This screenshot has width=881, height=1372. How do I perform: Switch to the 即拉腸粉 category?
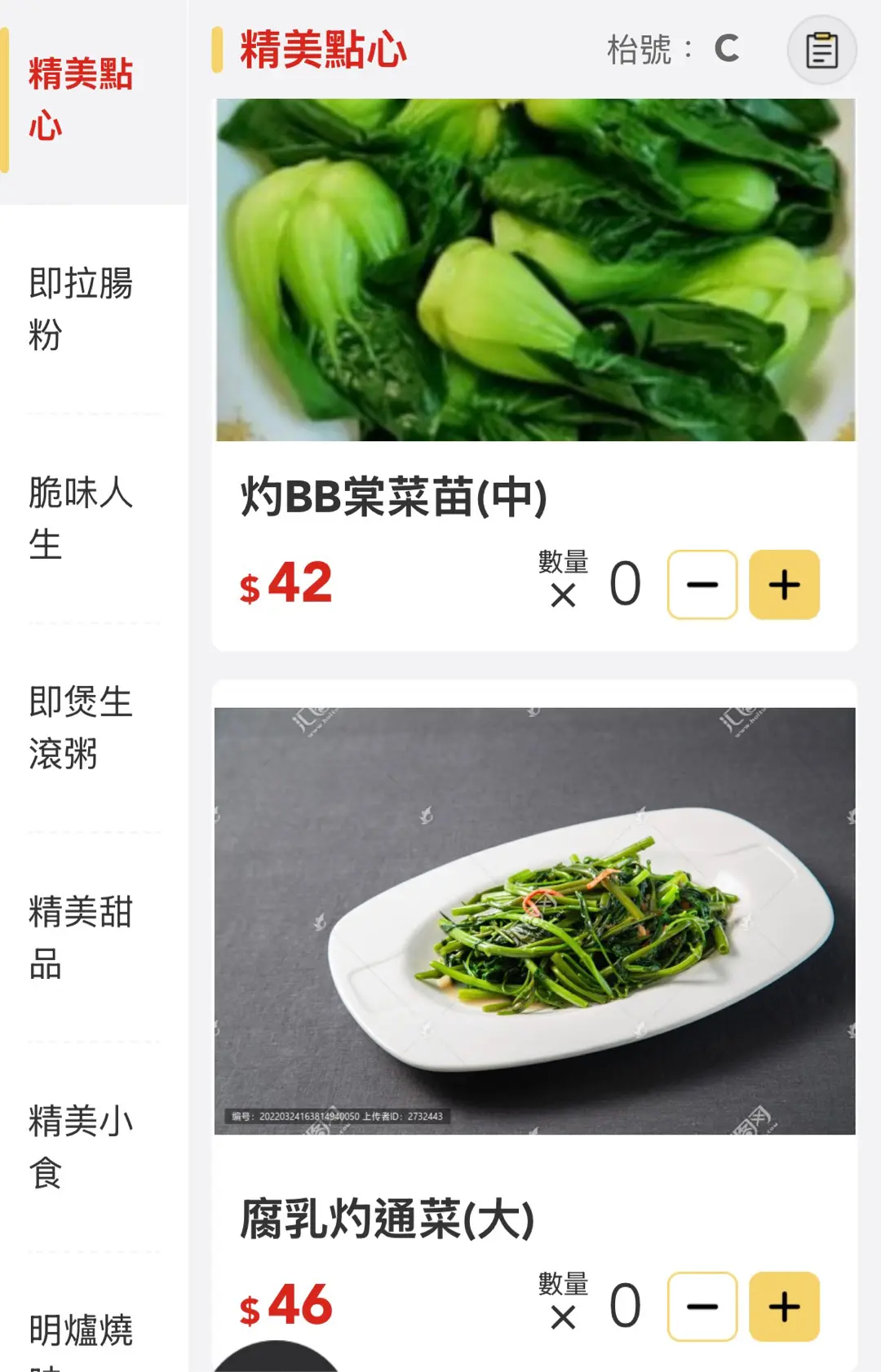[x=81, y=309]
